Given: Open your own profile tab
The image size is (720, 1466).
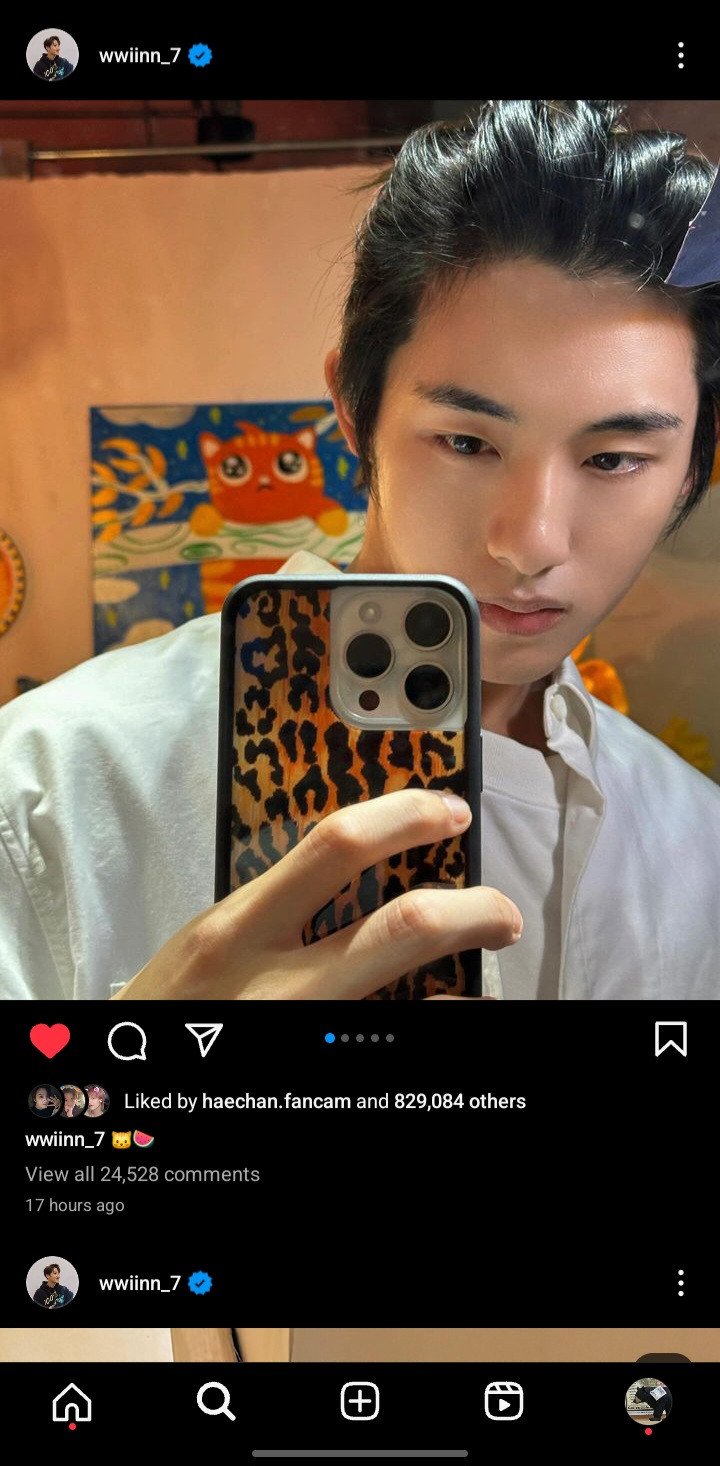Looking at the screenshot, I should click(x=648, y=1401).
